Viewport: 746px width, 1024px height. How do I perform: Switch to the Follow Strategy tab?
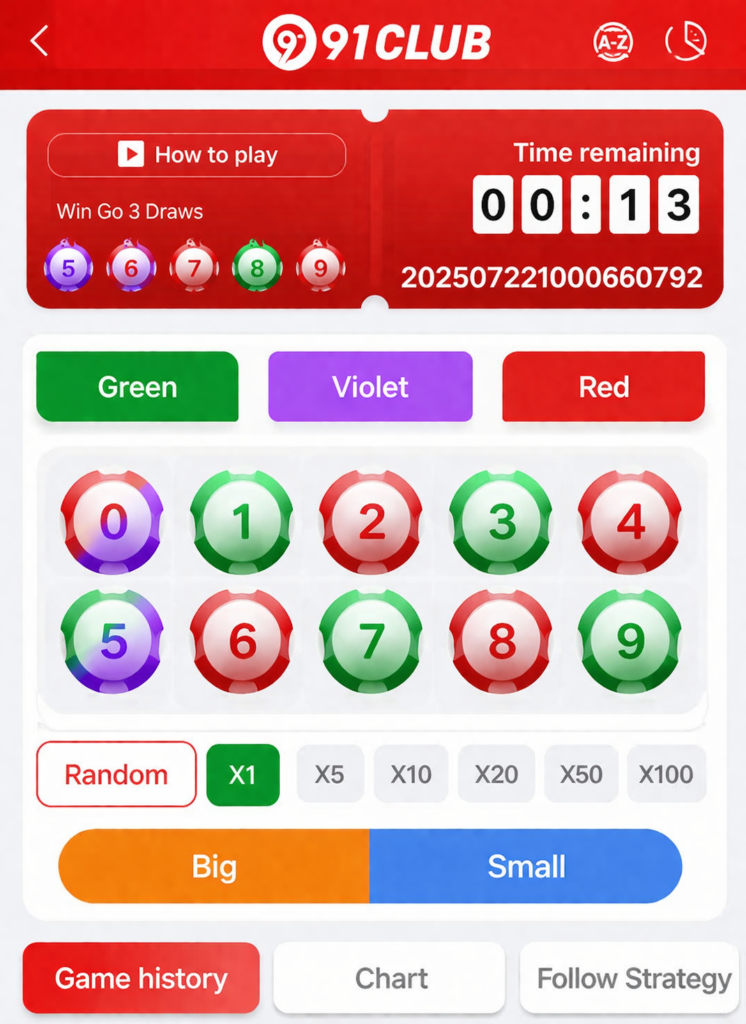(633, 978)
